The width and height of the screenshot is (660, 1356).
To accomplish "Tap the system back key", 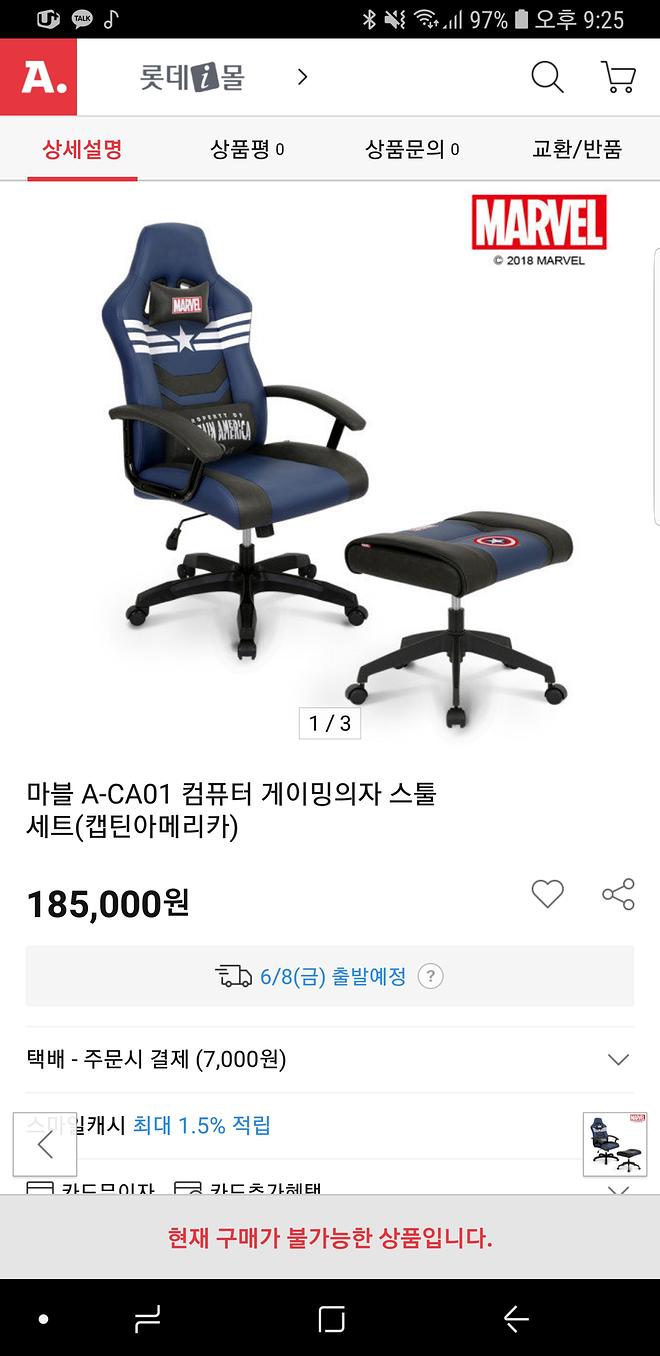I will click(516, 1320).
